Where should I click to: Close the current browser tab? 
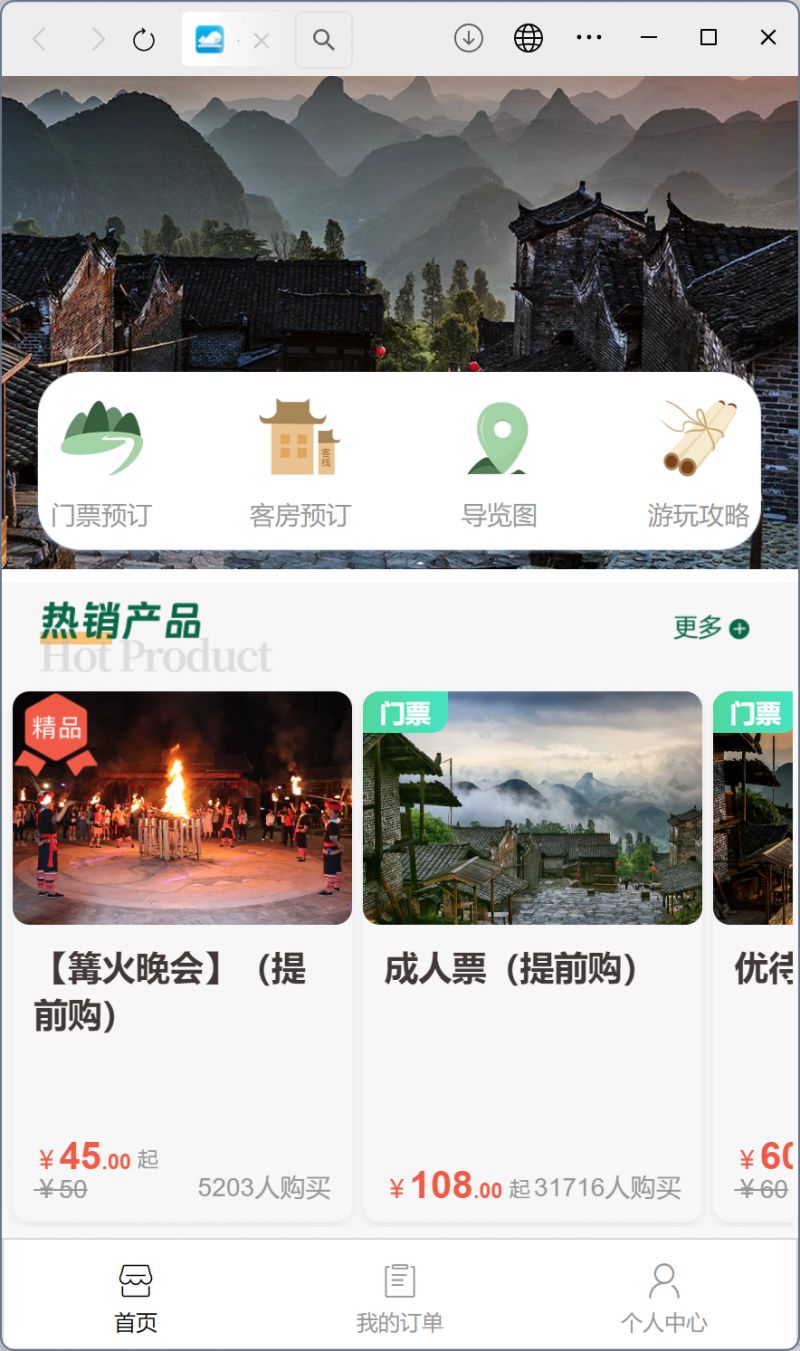261,40
